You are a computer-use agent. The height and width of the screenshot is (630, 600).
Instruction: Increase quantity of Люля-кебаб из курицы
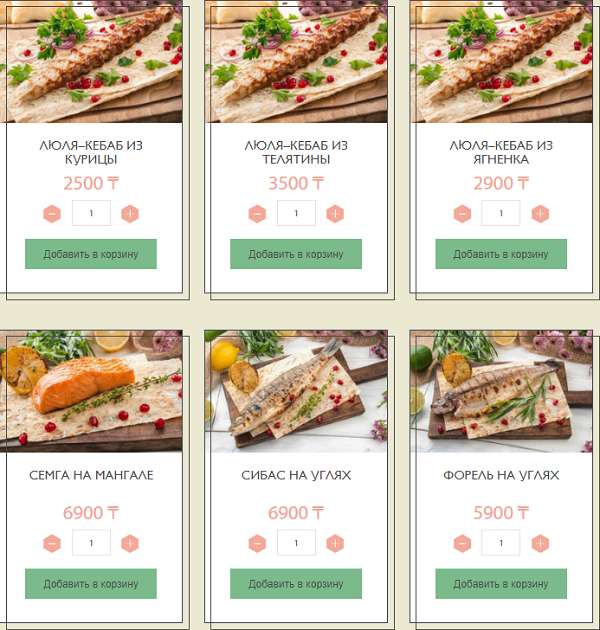(130, 214)
